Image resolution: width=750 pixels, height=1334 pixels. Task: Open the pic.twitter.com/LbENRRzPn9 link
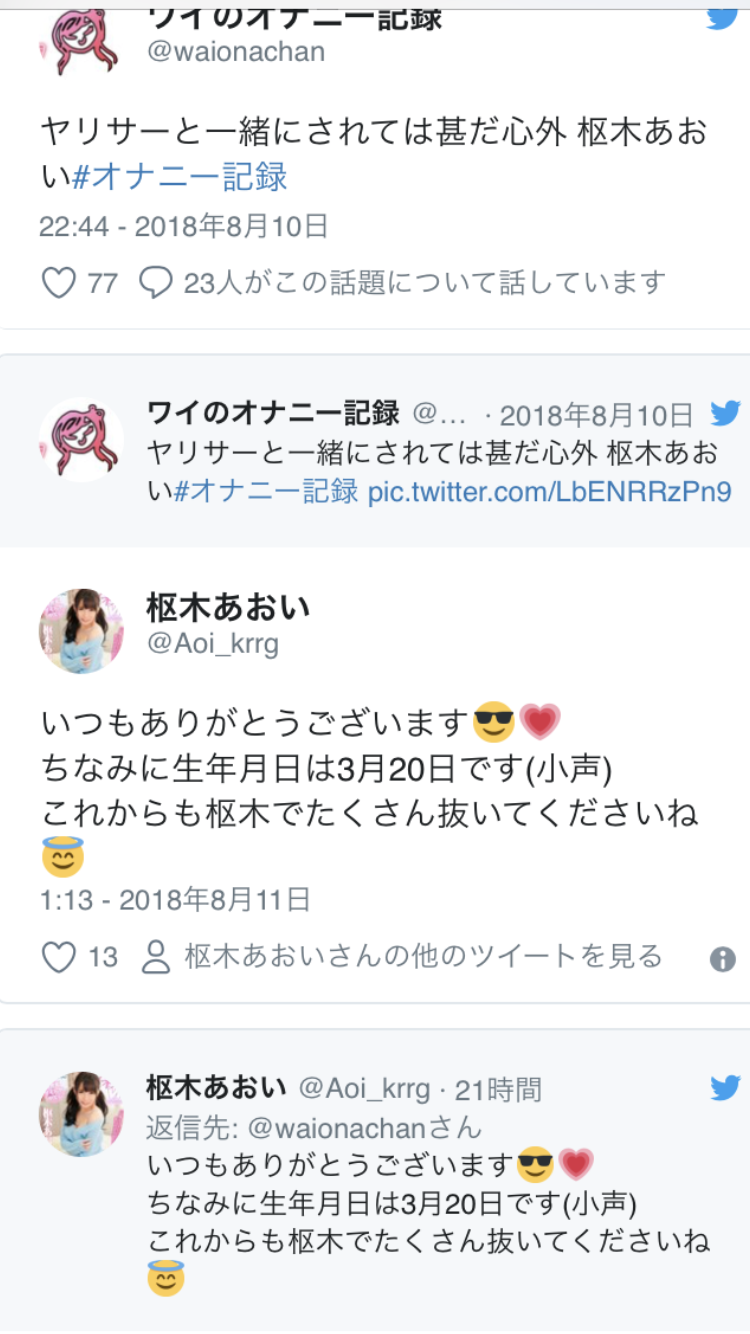click(x=549, y=491)
